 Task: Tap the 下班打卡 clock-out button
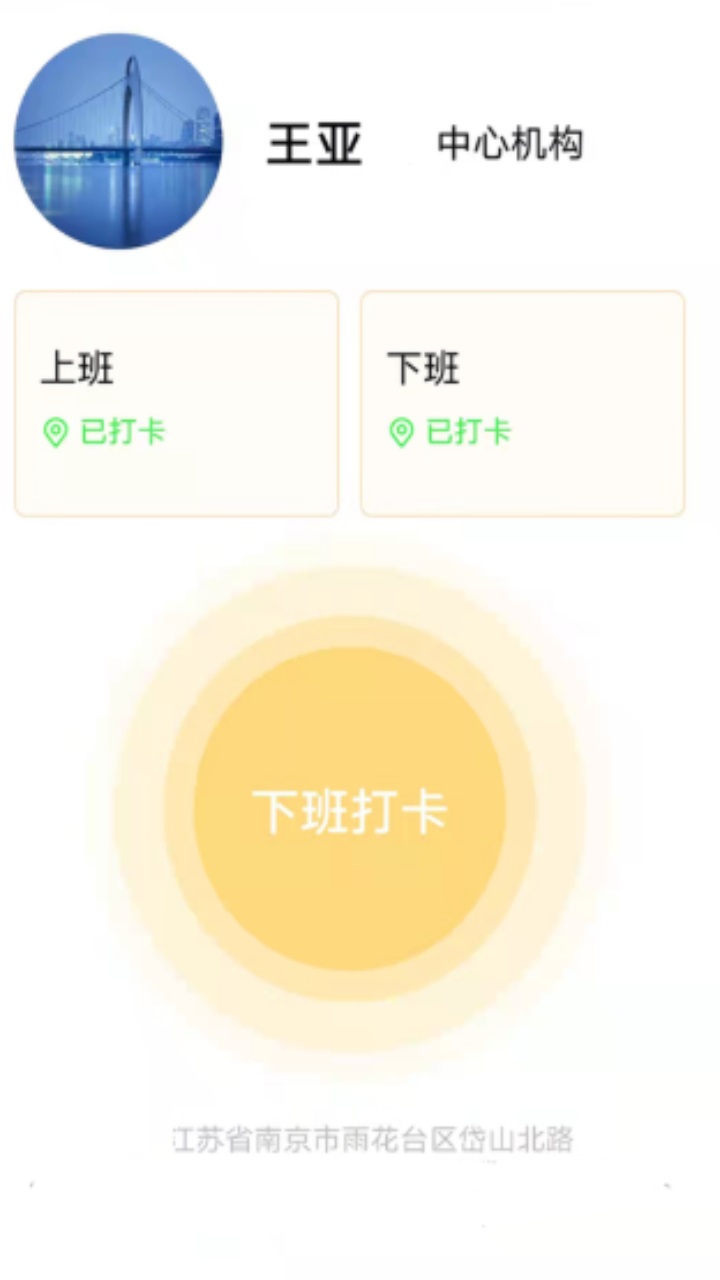(x=350, y=810)
